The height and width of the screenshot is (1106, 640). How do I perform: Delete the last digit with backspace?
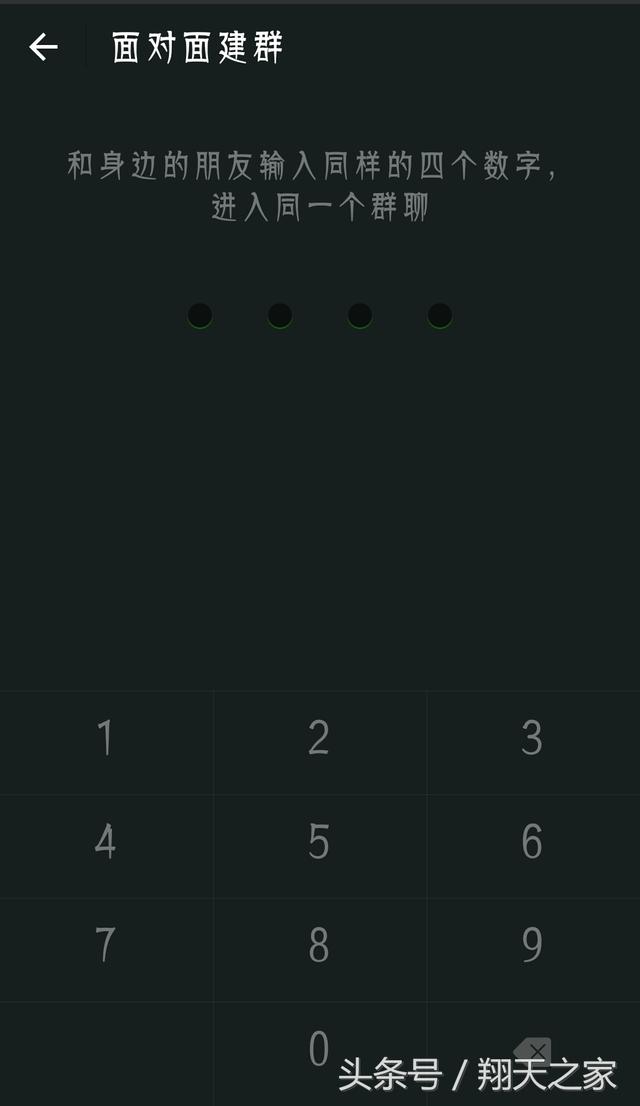(x=533, y=1050)
